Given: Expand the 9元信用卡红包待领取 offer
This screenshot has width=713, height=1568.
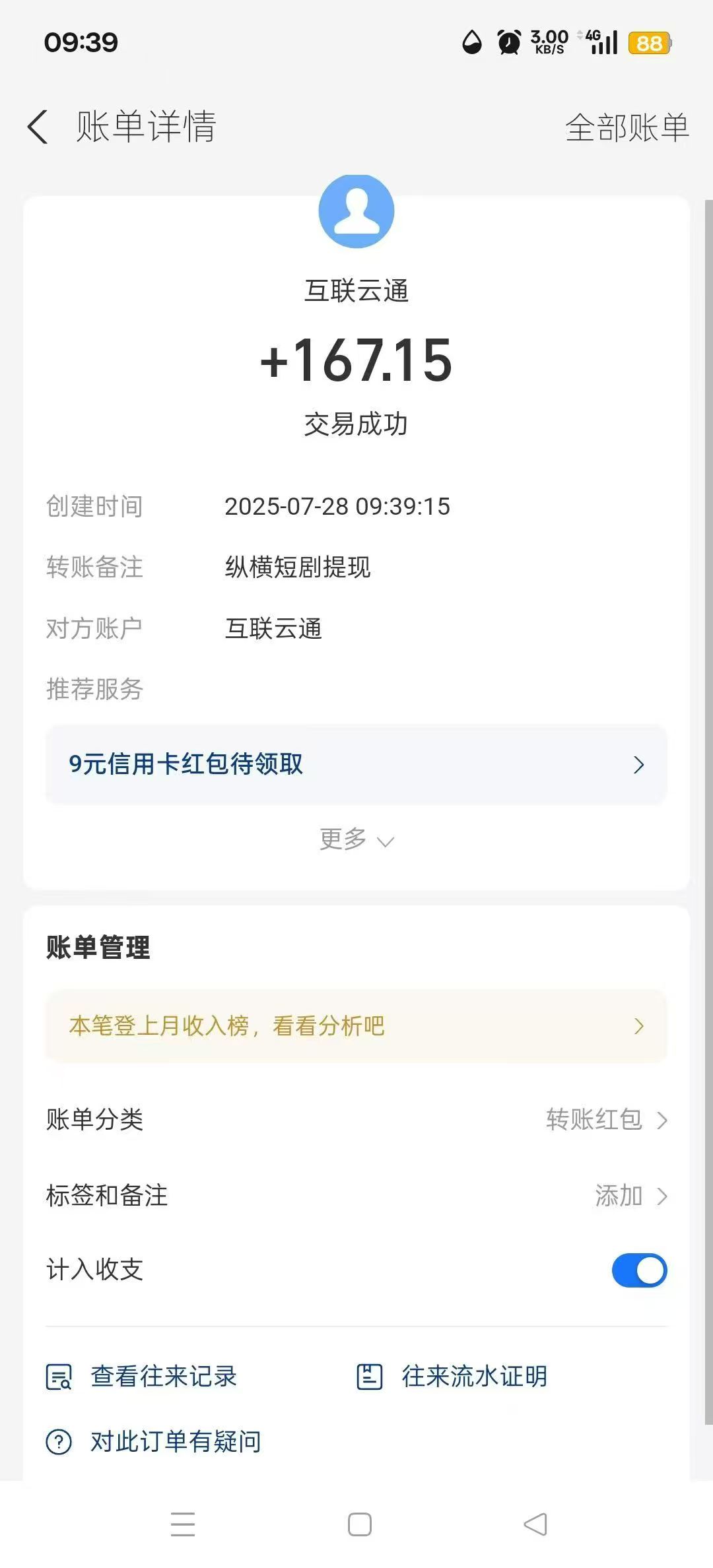Looking at the screenshot, I should (356, 764).
